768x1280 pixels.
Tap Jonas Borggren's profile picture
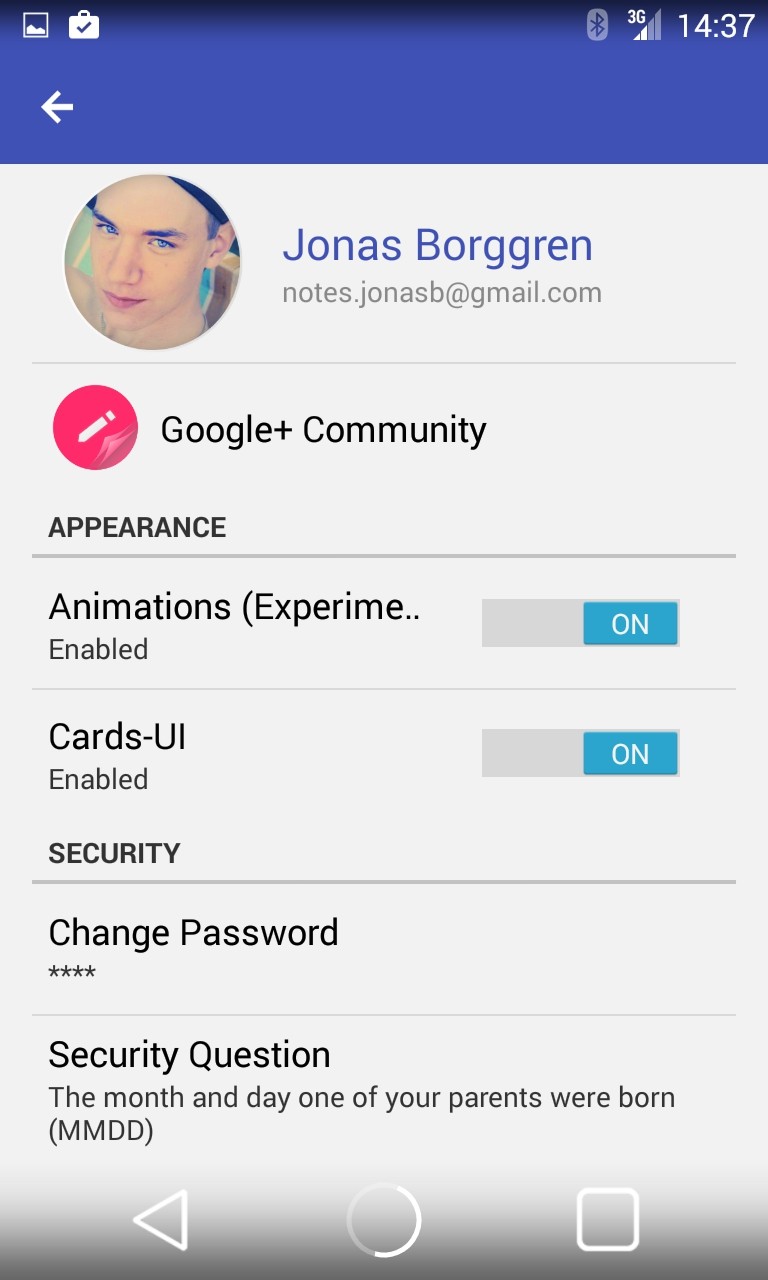(152, 263)
